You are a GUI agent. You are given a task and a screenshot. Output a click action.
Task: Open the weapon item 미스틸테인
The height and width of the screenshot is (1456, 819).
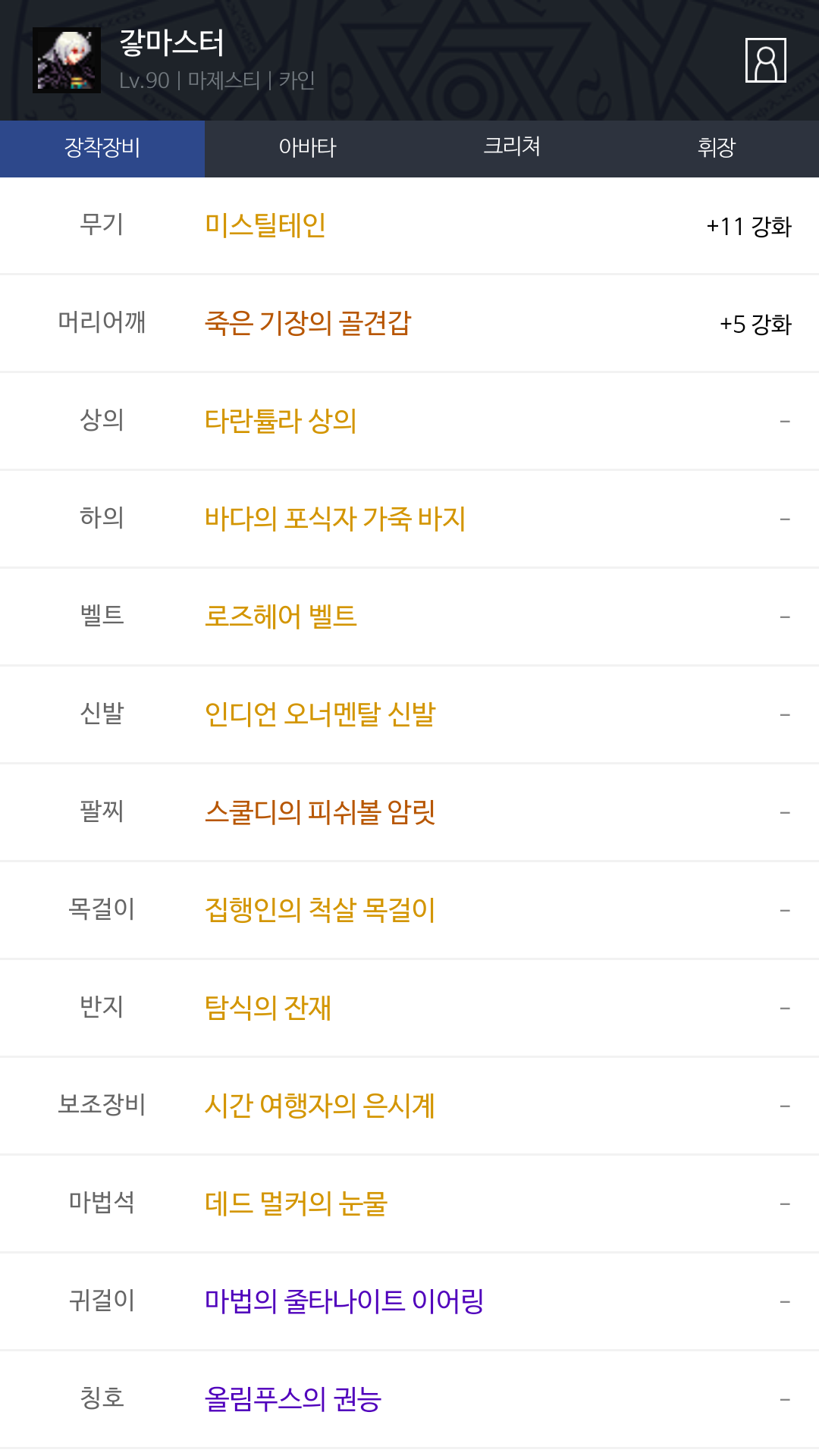coord(265,225)
